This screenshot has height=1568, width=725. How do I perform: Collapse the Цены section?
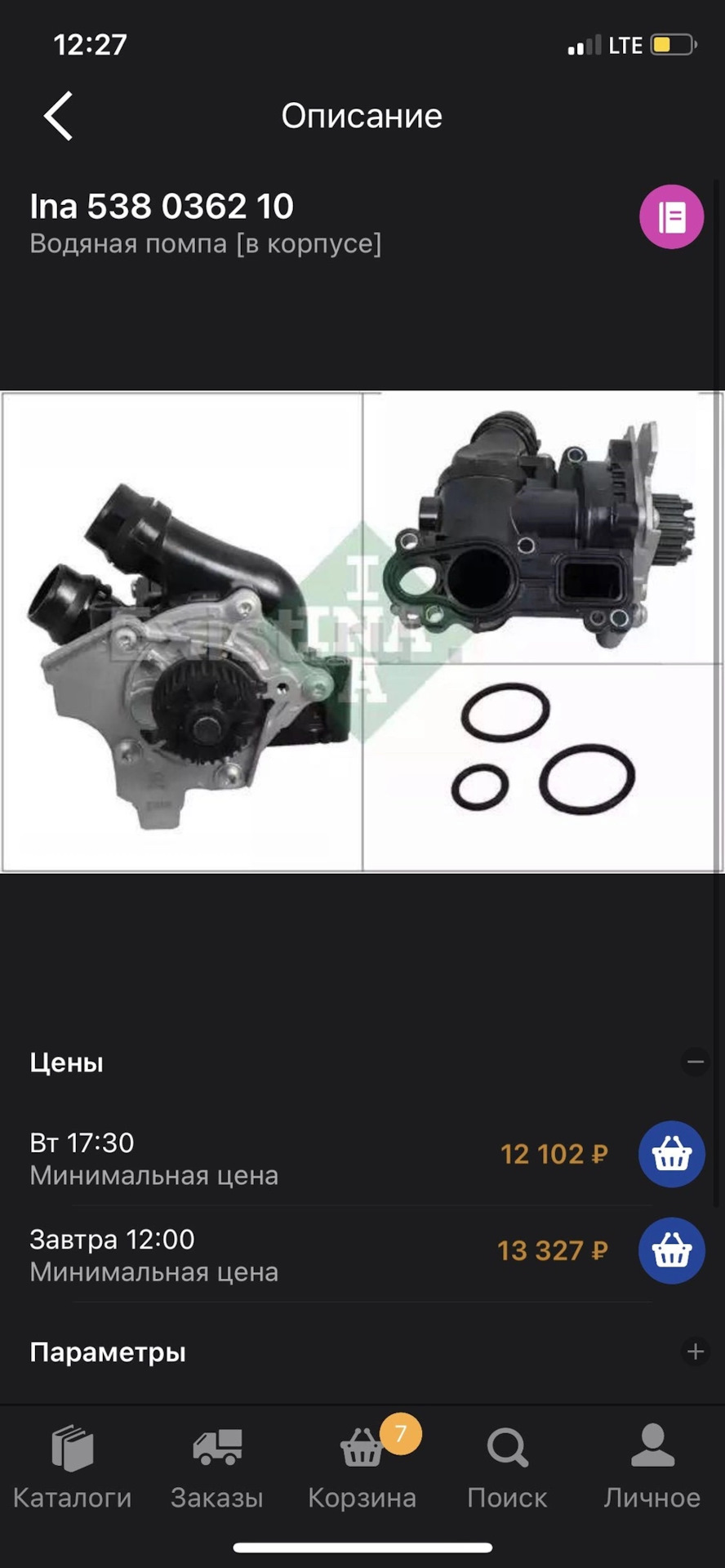[695, 1062]
